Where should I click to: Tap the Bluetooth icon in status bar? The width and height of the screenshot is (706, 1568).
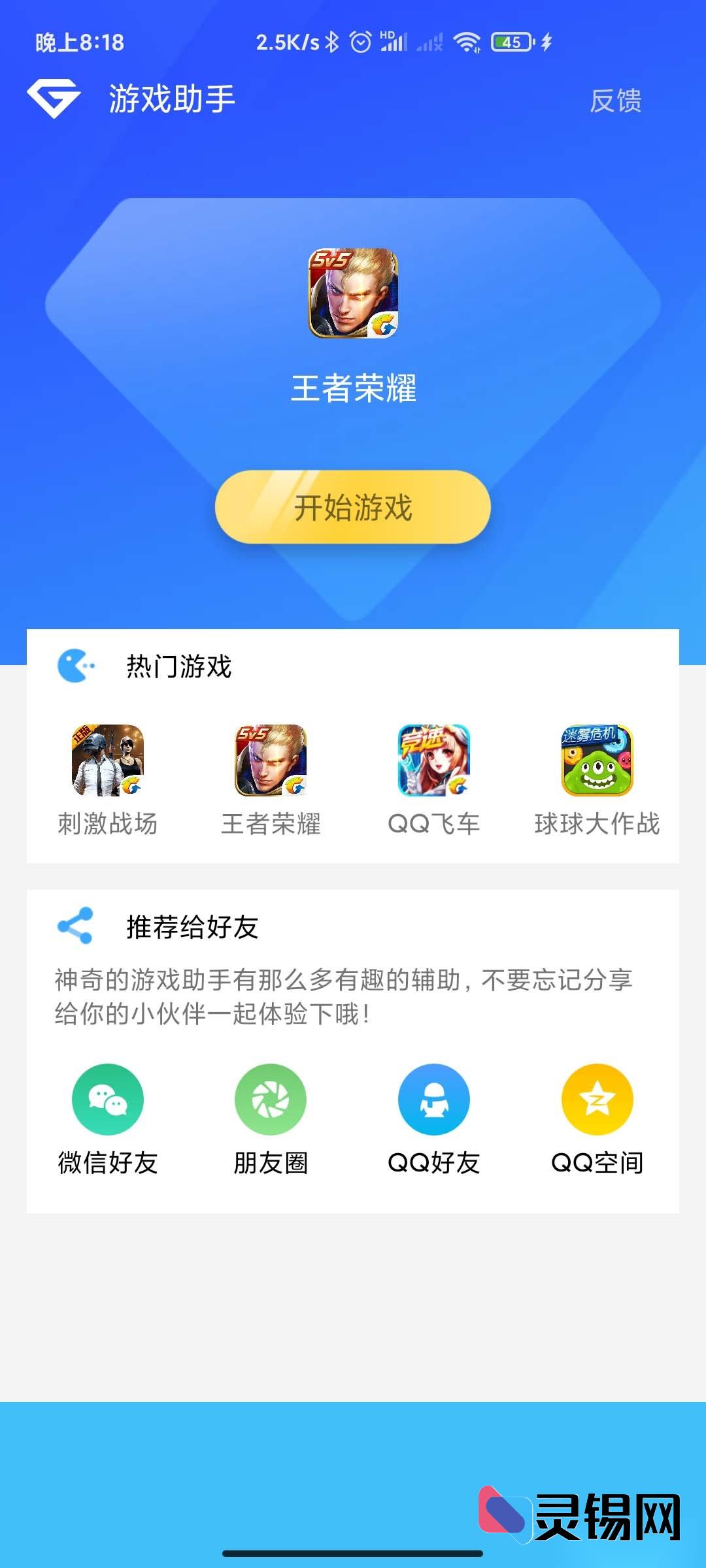tap(333, 41)
